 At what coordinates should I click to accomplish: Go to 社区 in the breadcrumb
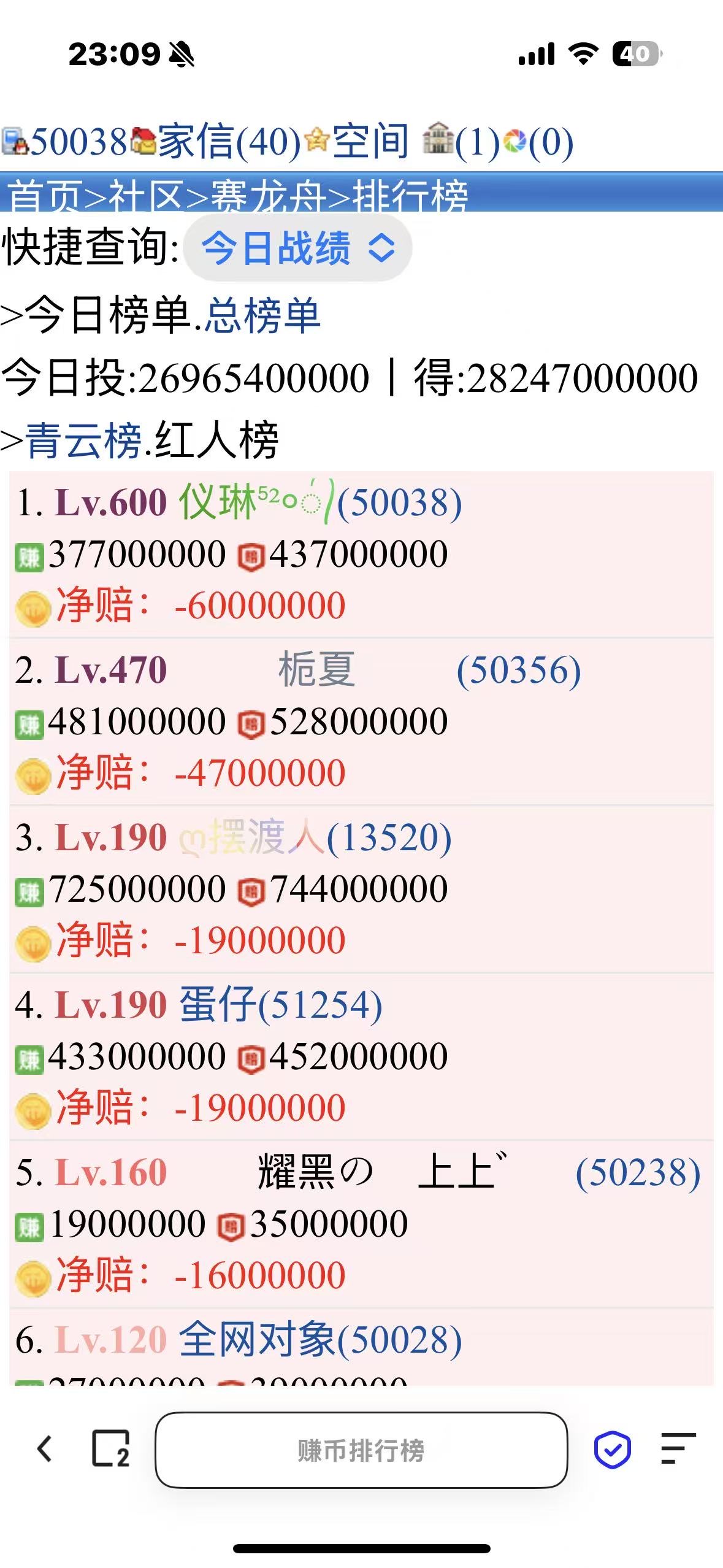145,197
